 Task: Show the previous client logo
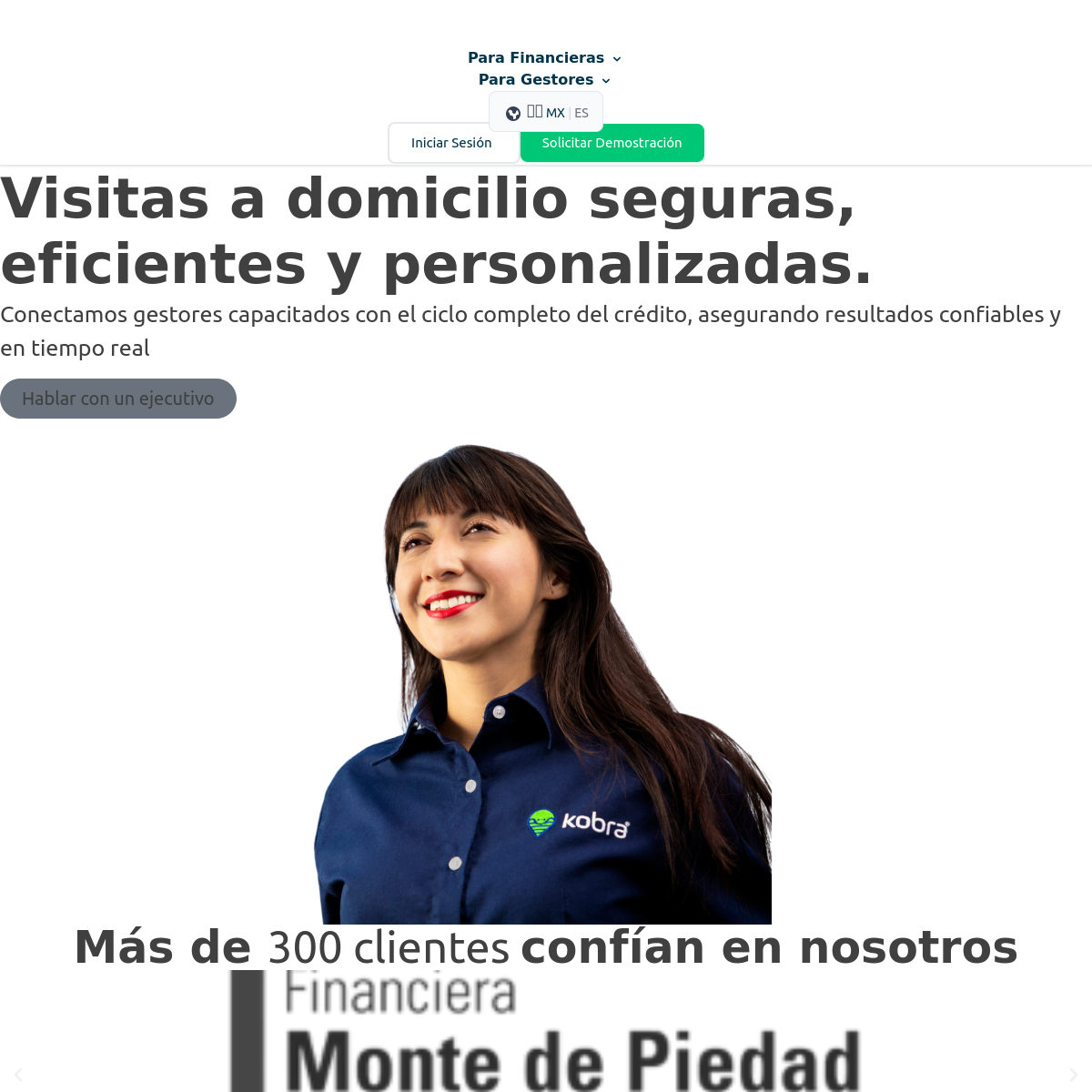coord(18,1075)
